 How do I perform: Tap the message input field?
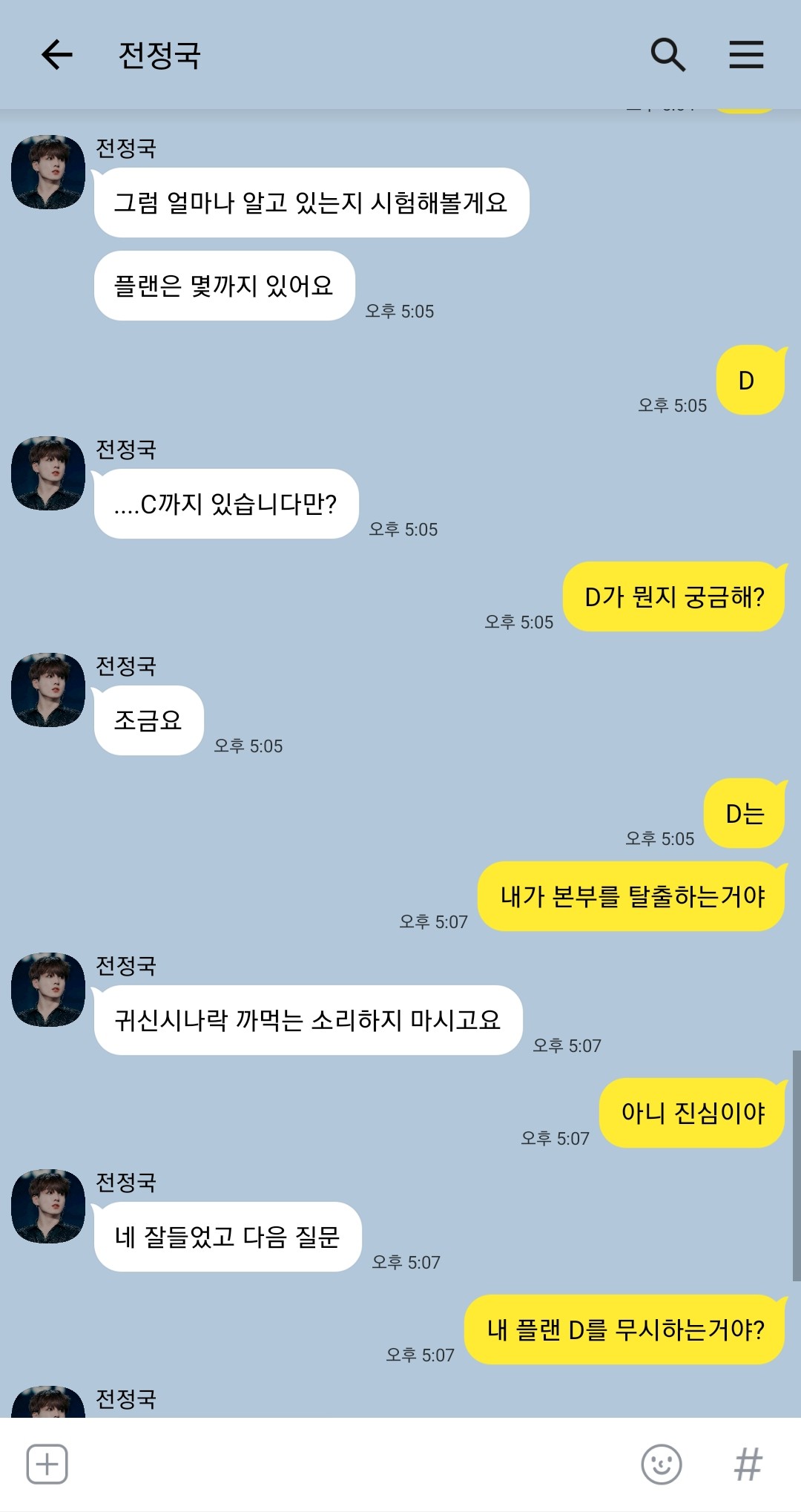[352, 1464]
